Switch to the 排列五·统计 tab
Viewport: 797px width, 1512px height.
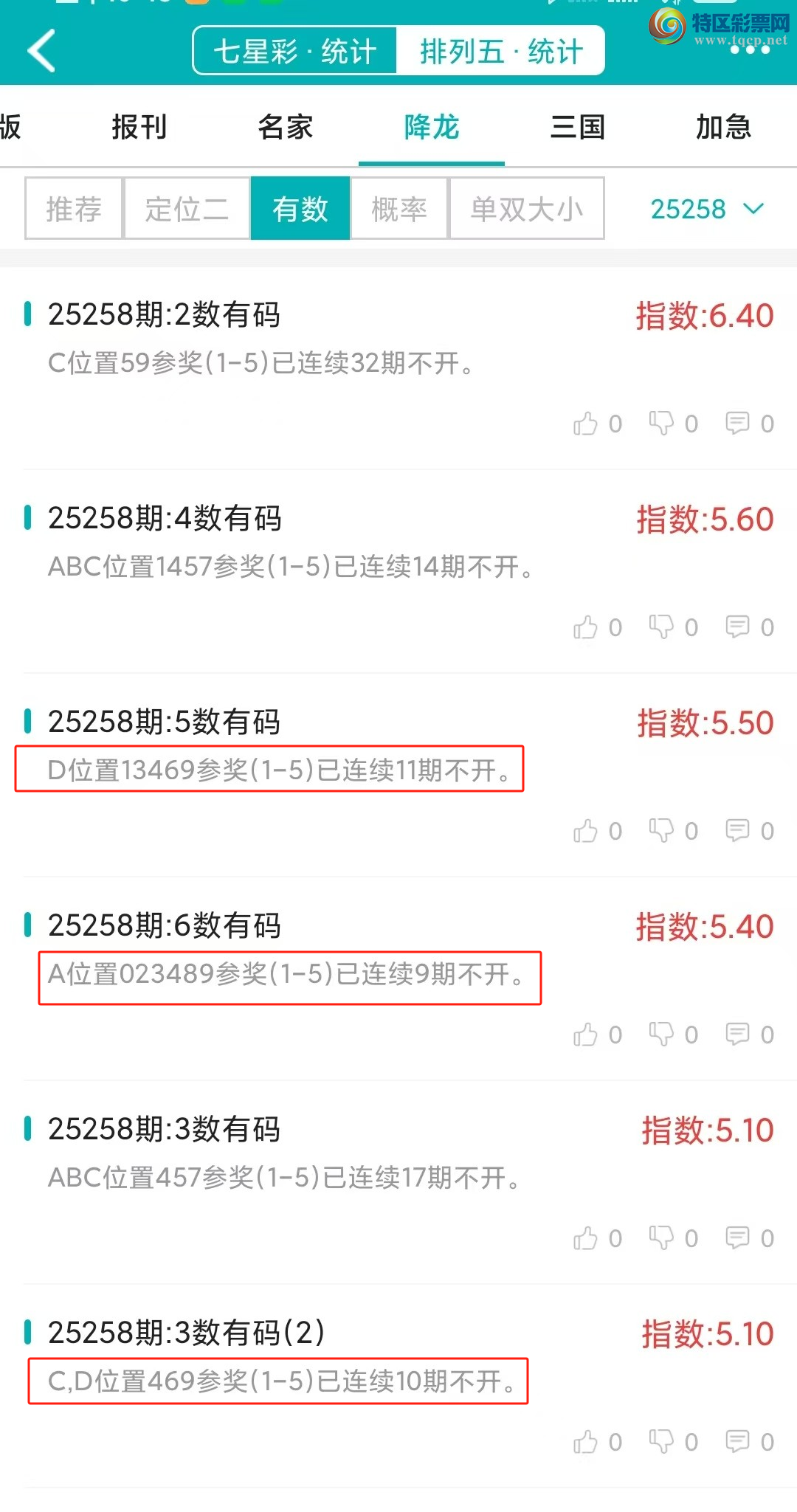point(500,50)
